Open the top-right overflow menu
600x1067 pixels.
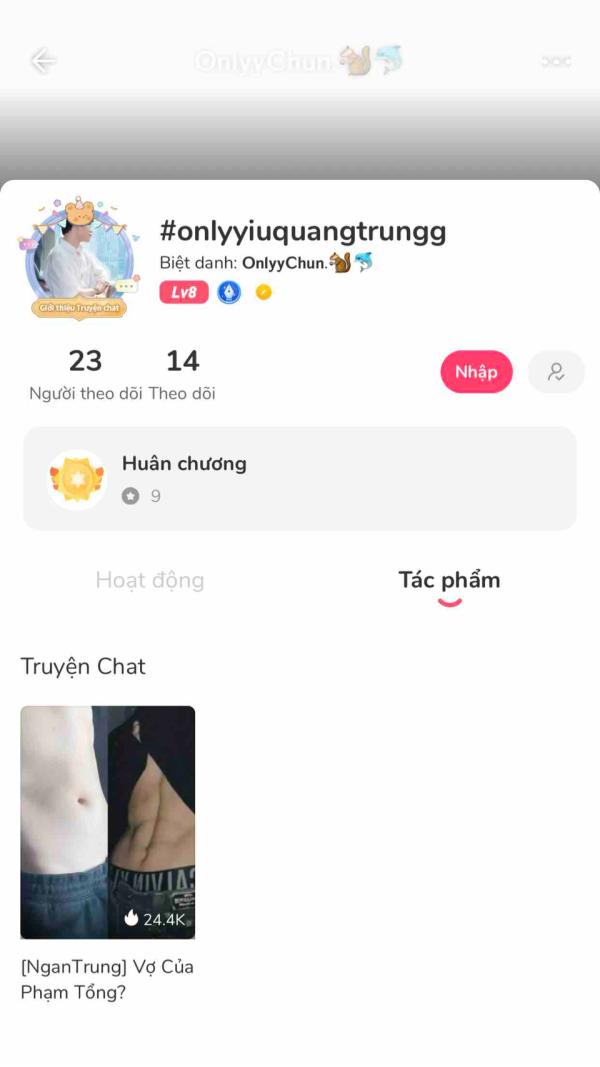point(556,61)
